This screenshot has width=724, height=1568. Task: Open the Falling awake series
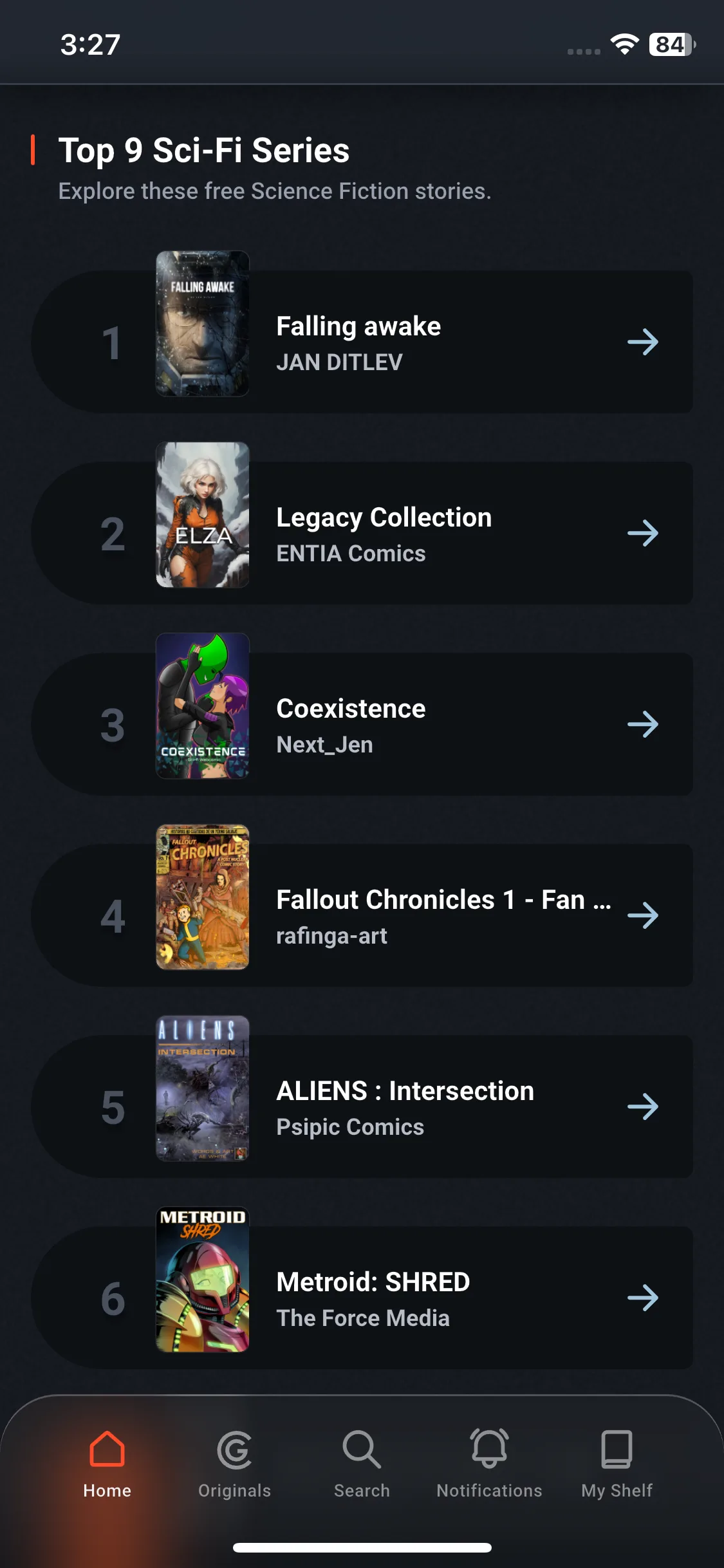(386, 342)
